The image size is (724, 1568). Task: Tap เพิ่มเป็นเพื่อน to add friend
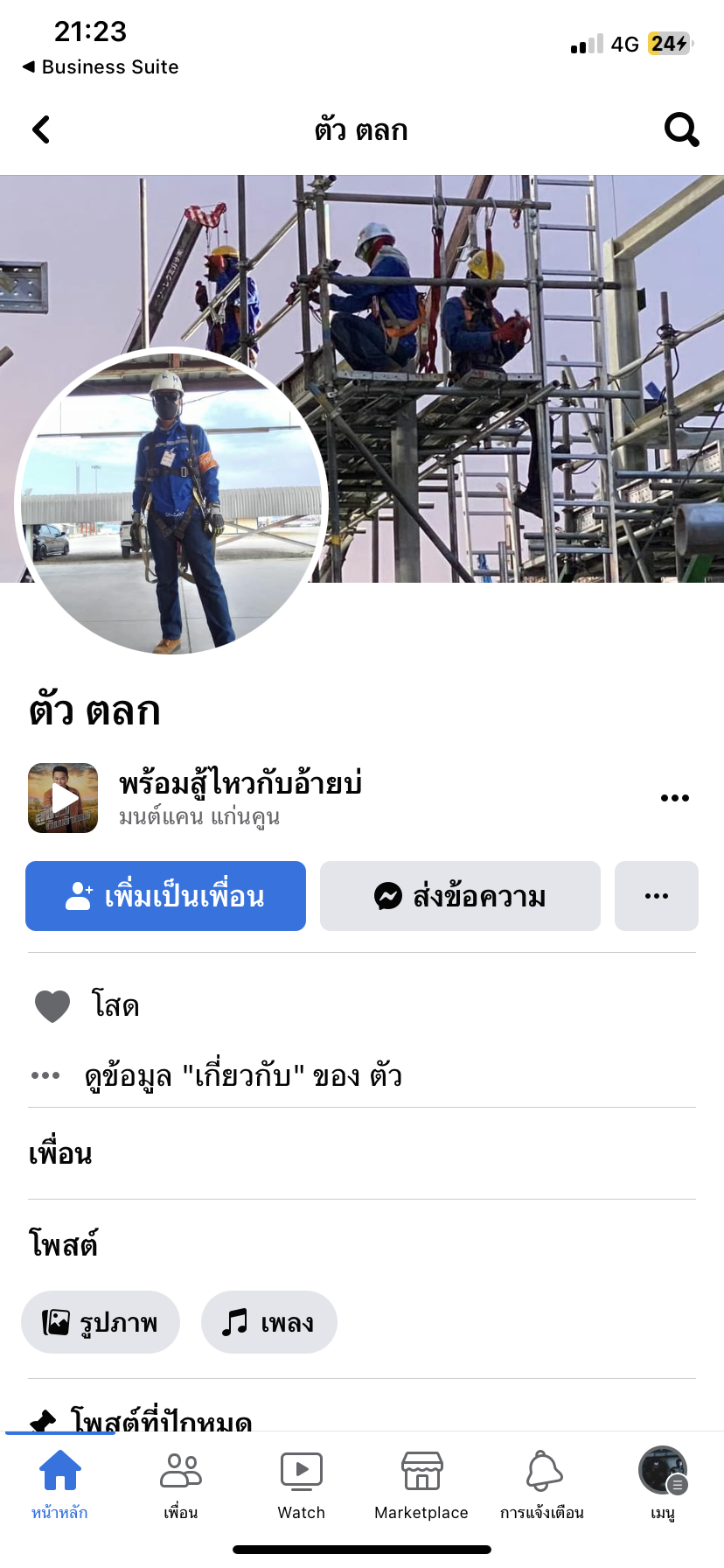tap(165, 896)
